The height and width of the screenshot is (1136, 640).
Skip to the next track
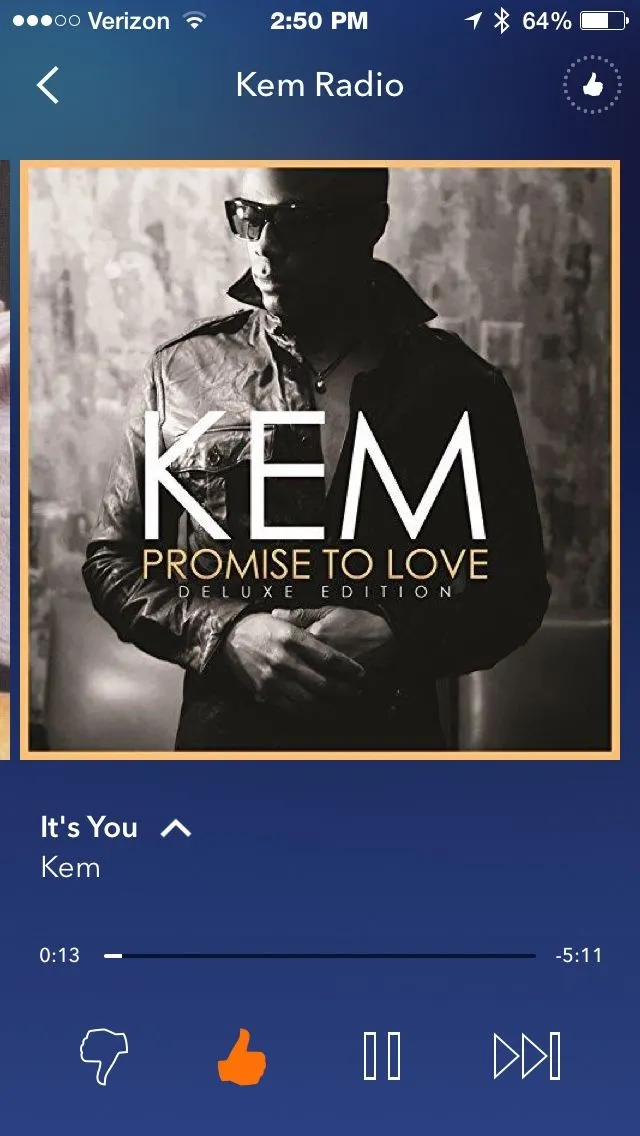tap(527, 1057)
